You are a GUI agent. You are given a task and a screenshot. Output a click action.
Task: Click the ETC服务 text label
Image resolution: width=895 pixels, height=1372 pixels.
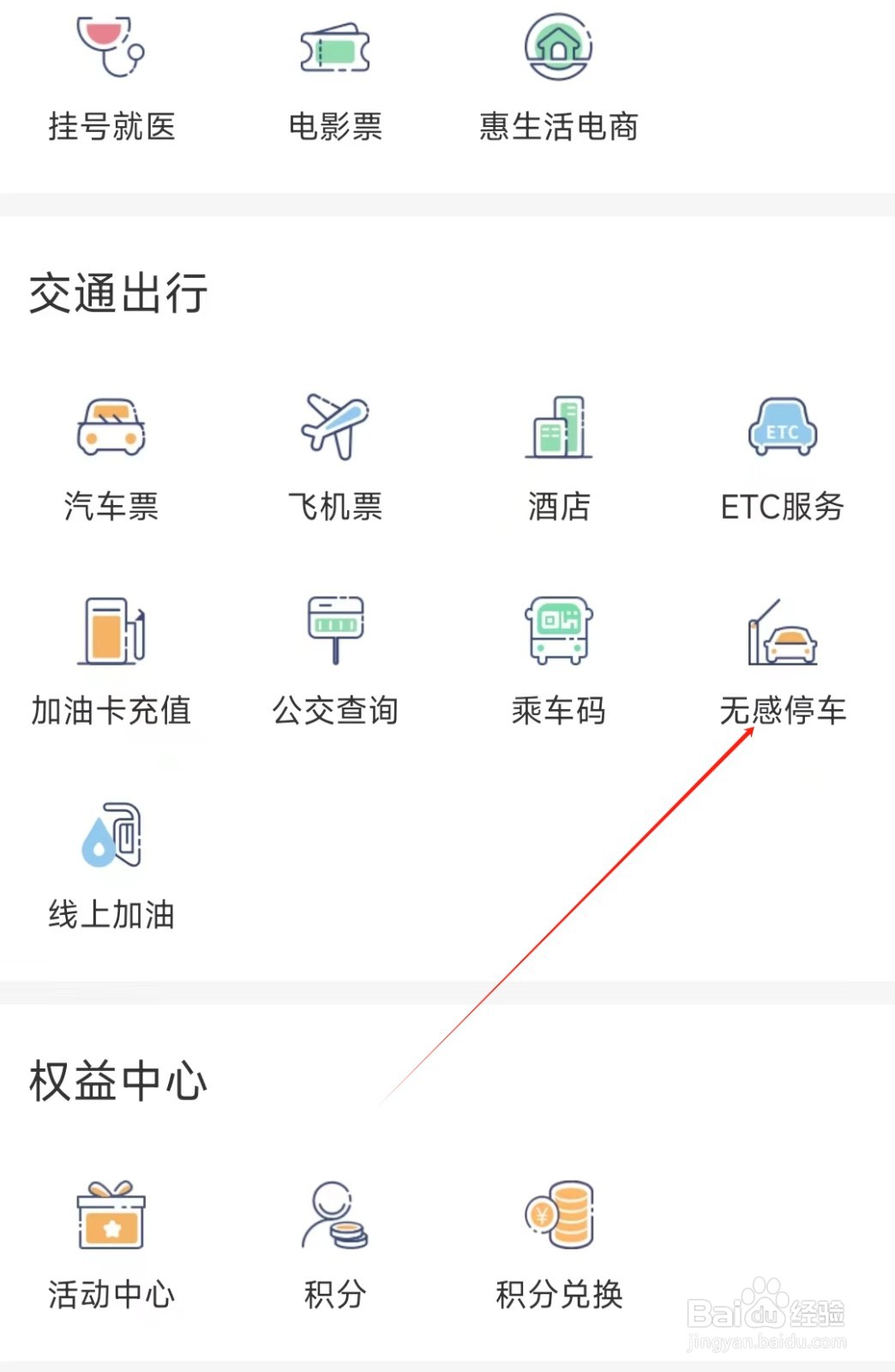pos(781,508)
